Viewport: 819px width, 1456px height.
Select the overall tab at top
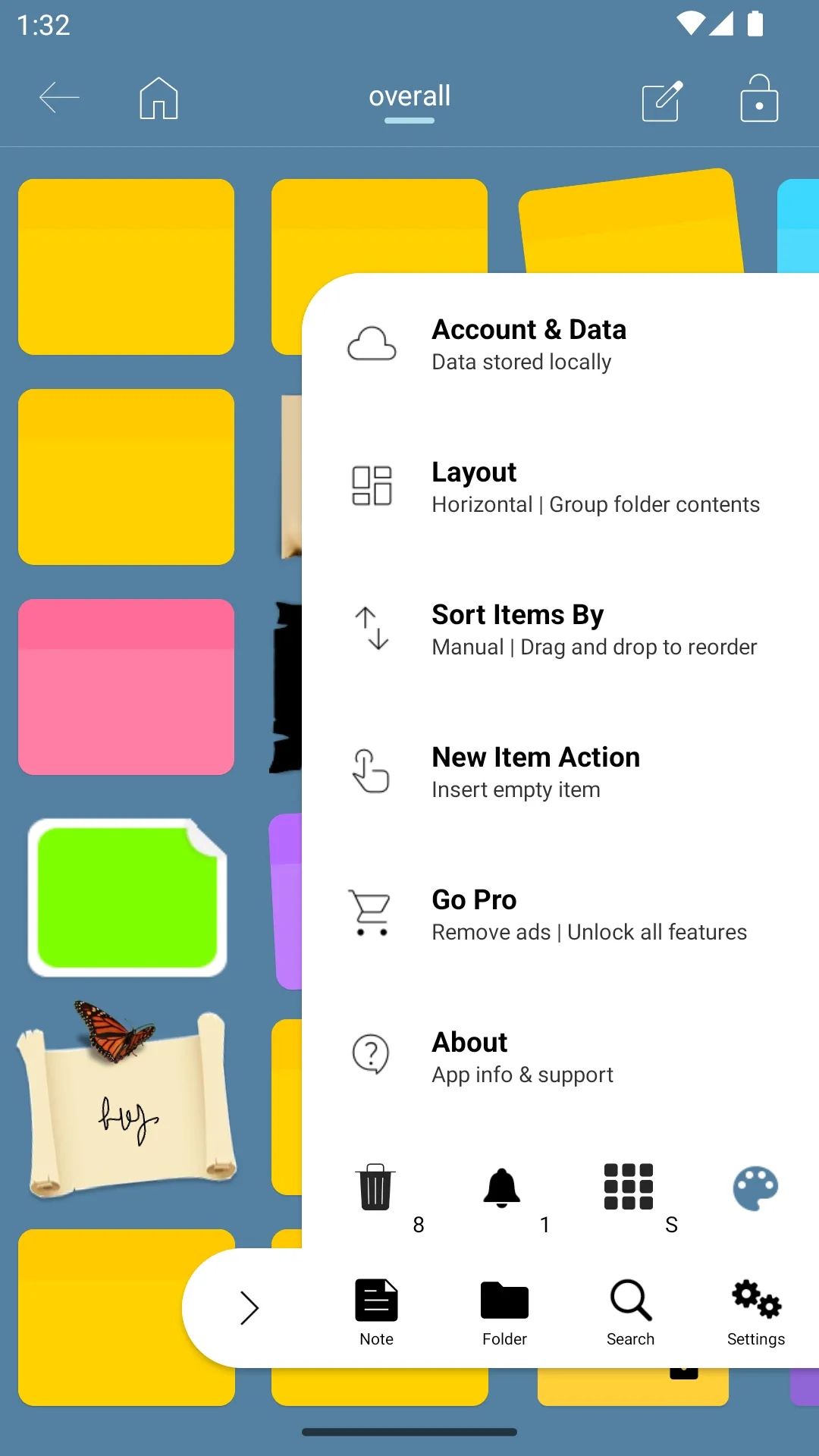point(409,96)
